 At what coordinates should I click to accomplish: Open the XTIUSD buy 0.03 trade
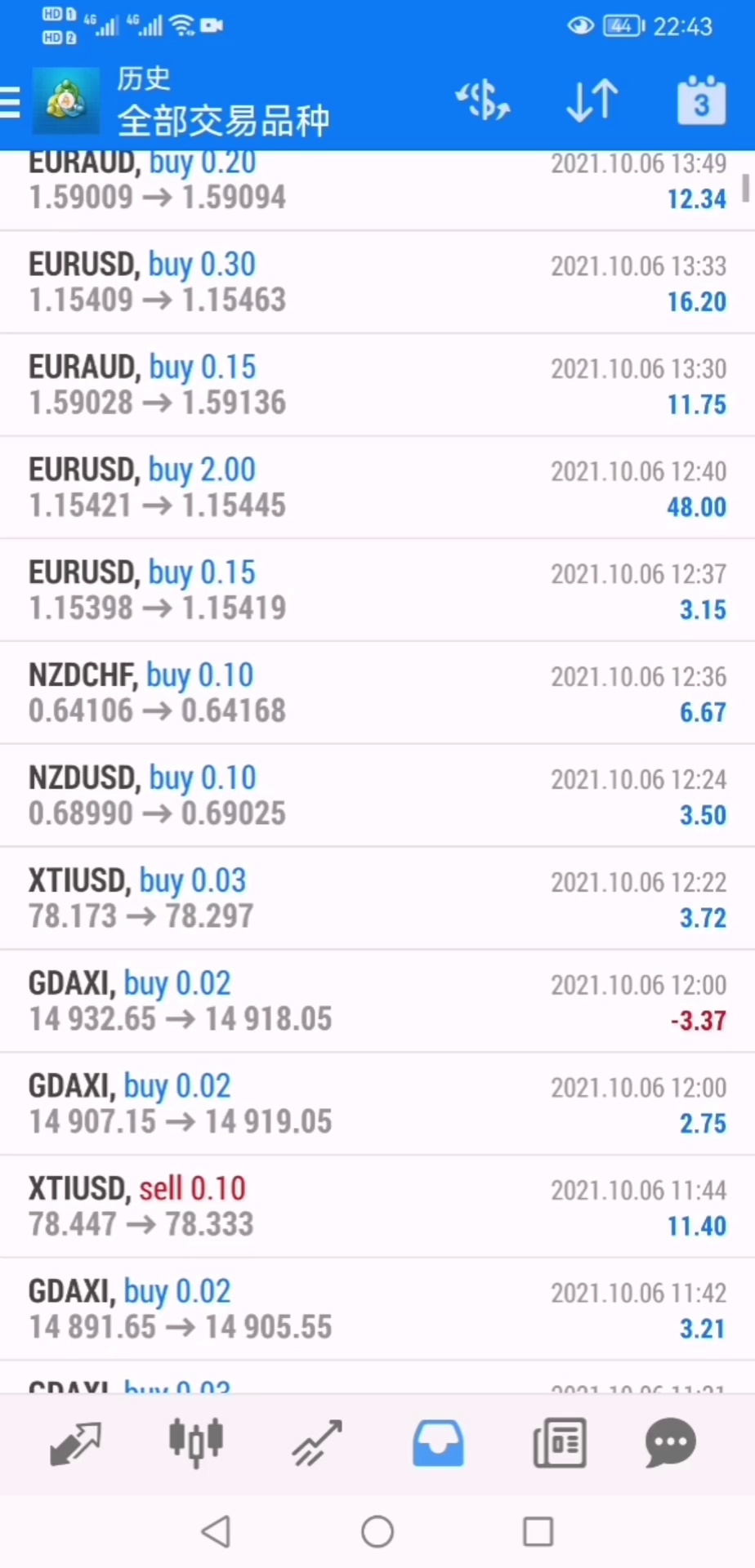(377, 899)
